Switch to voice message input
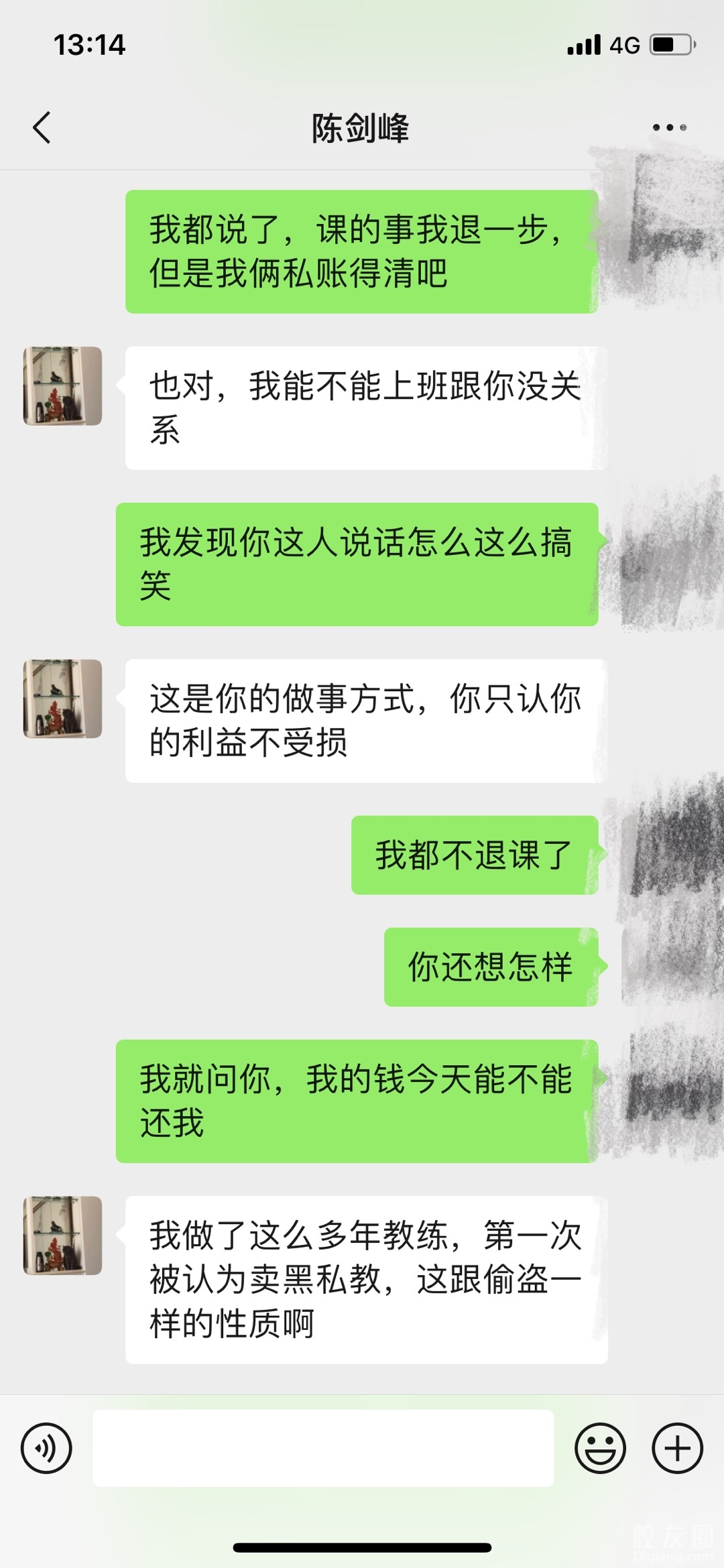This screenshot has height=1568, width=724. click(46, 1448)
